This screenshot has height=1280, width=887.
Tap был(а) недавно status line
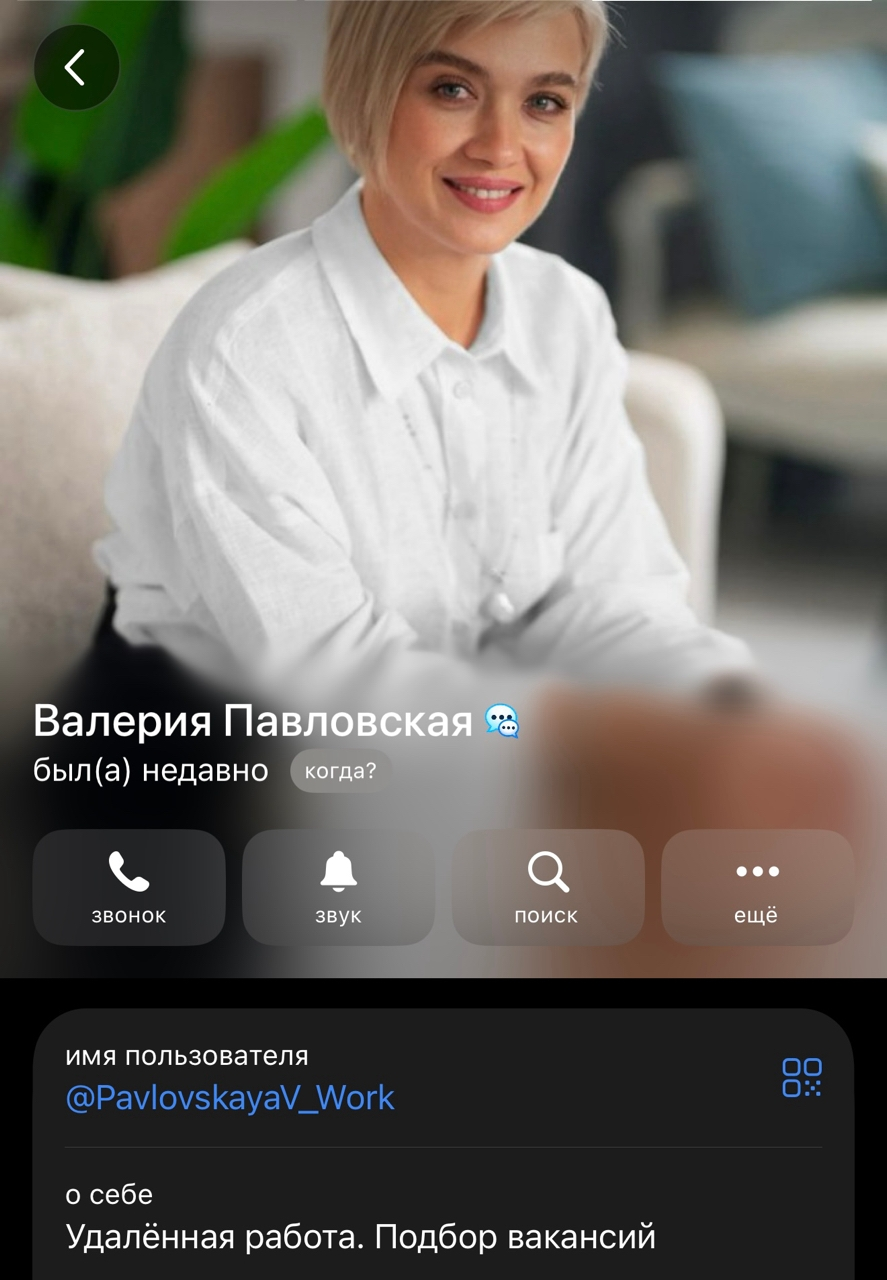(x=150, y=770)
